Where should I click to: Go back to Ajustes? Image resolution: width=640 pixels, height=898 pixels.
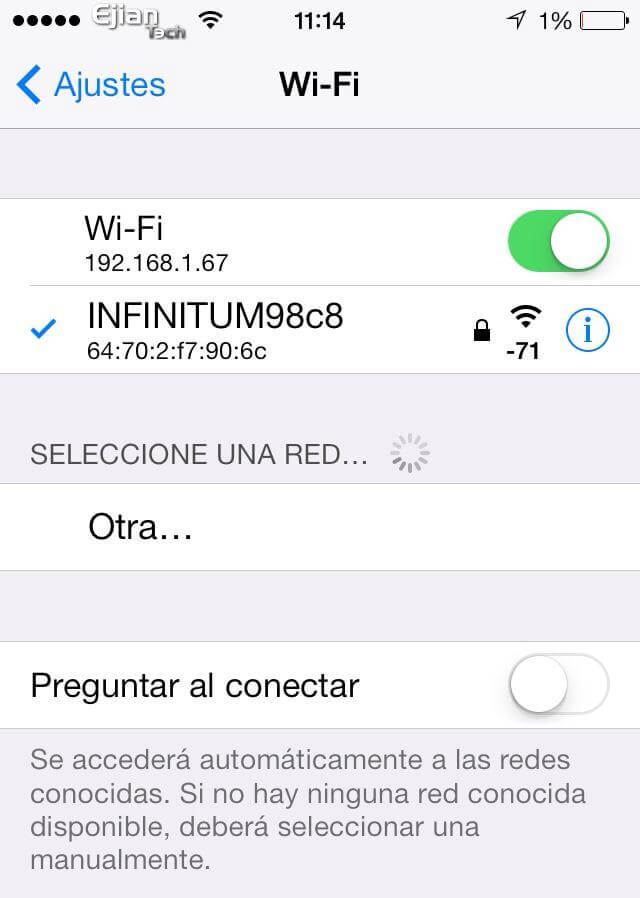(92, 85)
